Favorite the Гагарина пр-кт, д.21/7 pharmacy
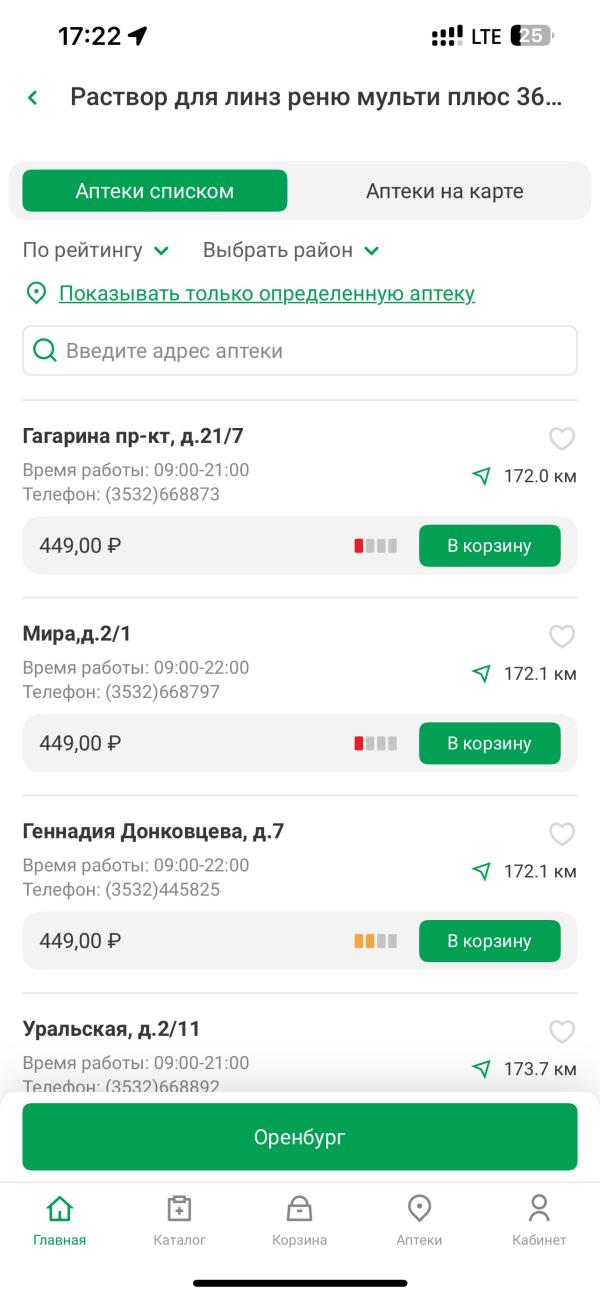 pos(563,438)
